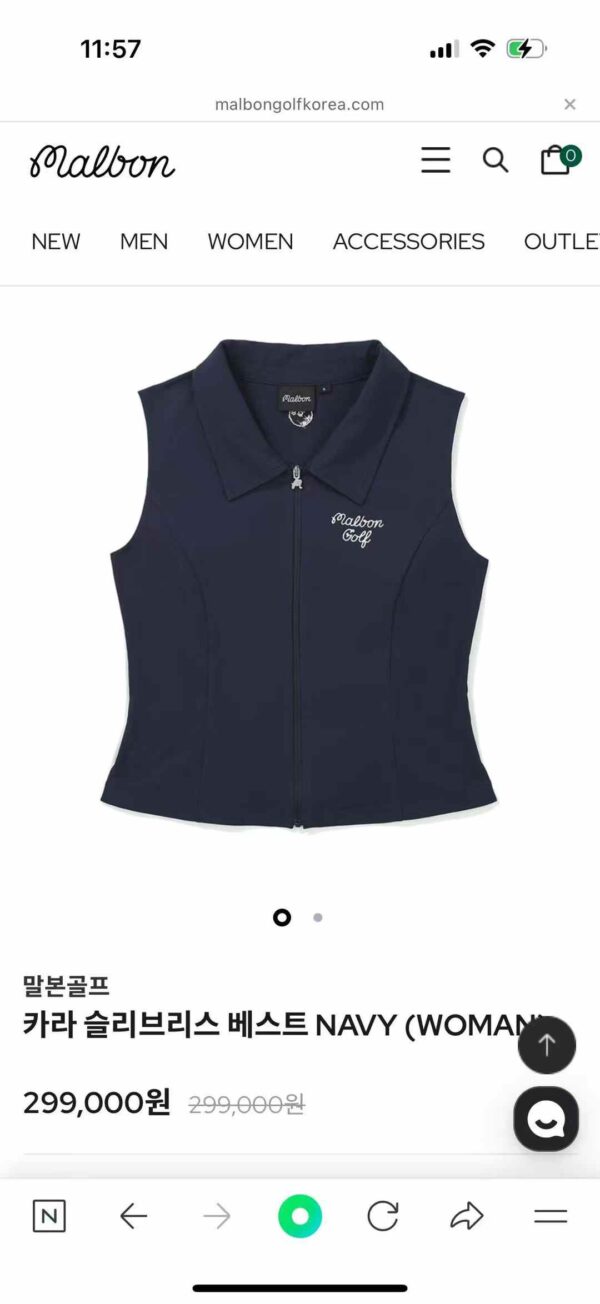This screenshot has width=600, height=1304.
Task: Go back to the previous page
Action: 133,1216
